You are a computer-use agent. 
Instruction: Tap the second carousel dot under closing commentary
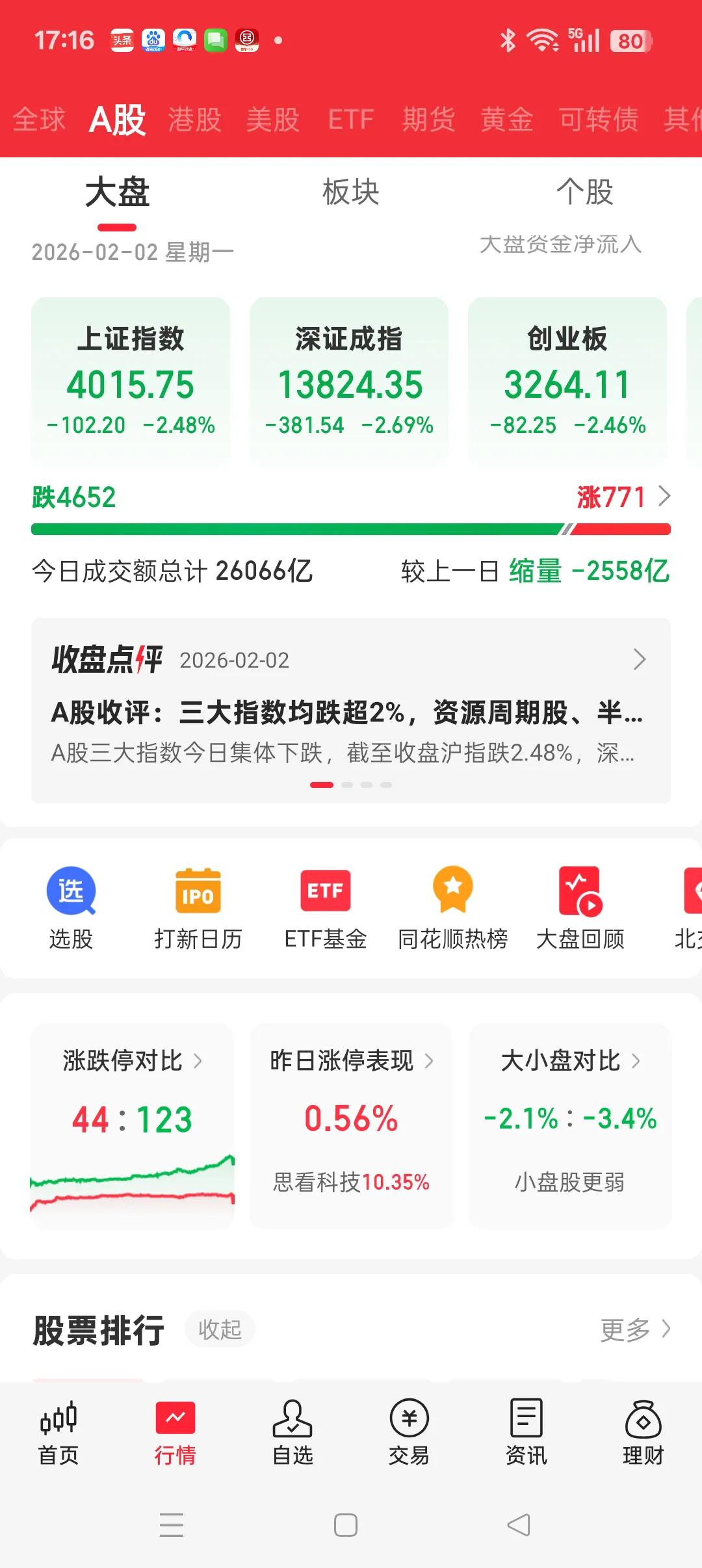pos(348,784)
